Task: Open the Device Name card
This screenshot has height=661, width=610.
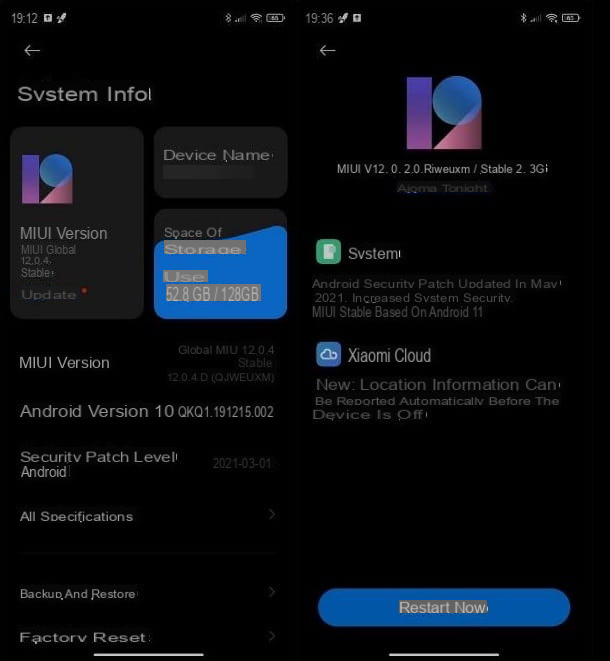Action: coord(220,162)
